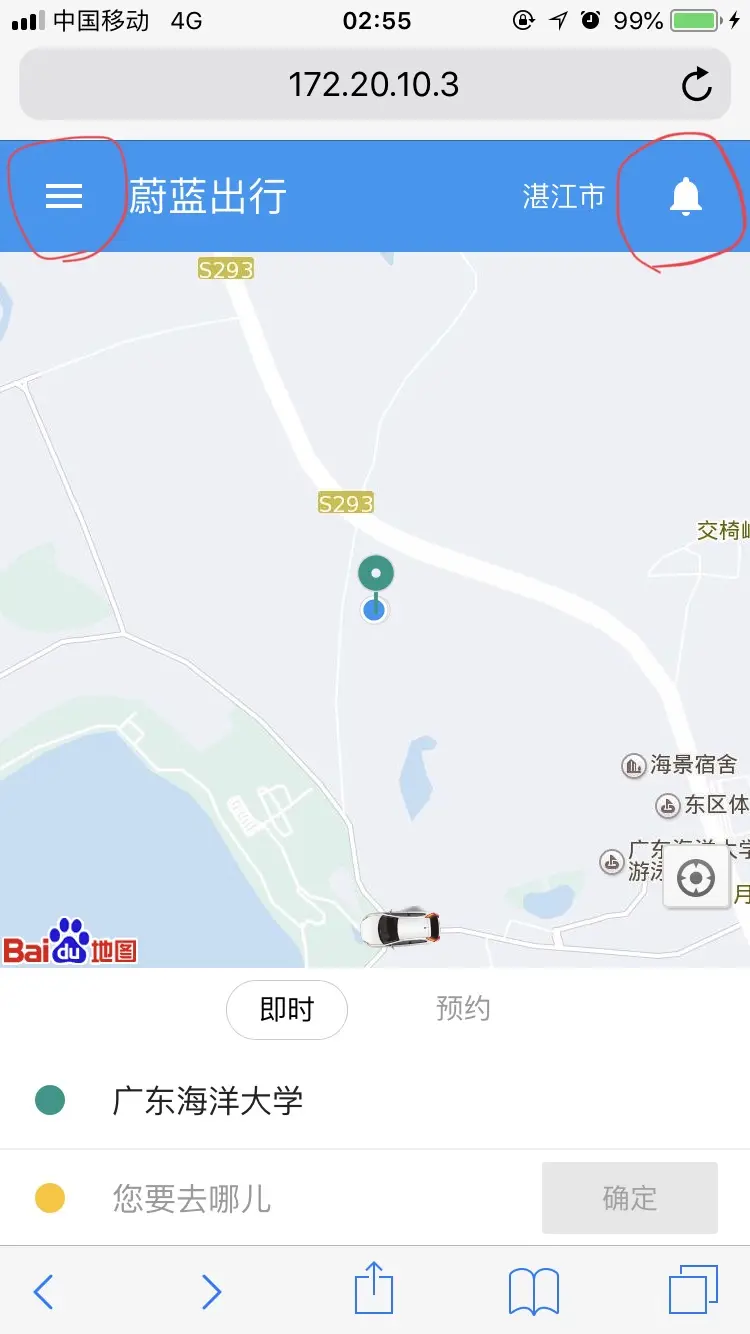Change city from 湛江市
This screenshot has height=1334, width=750.
pos(563,196)
